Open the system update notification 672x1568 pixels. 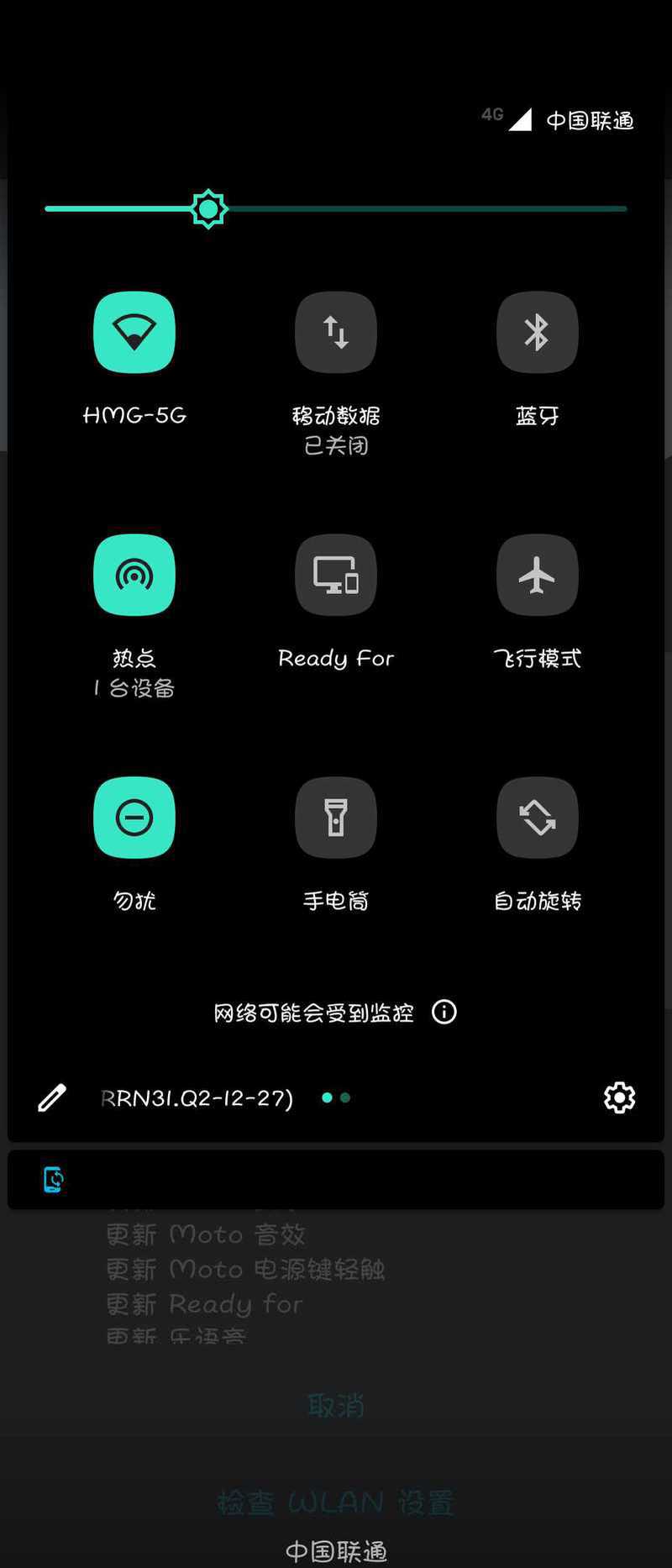point(336,1180)
